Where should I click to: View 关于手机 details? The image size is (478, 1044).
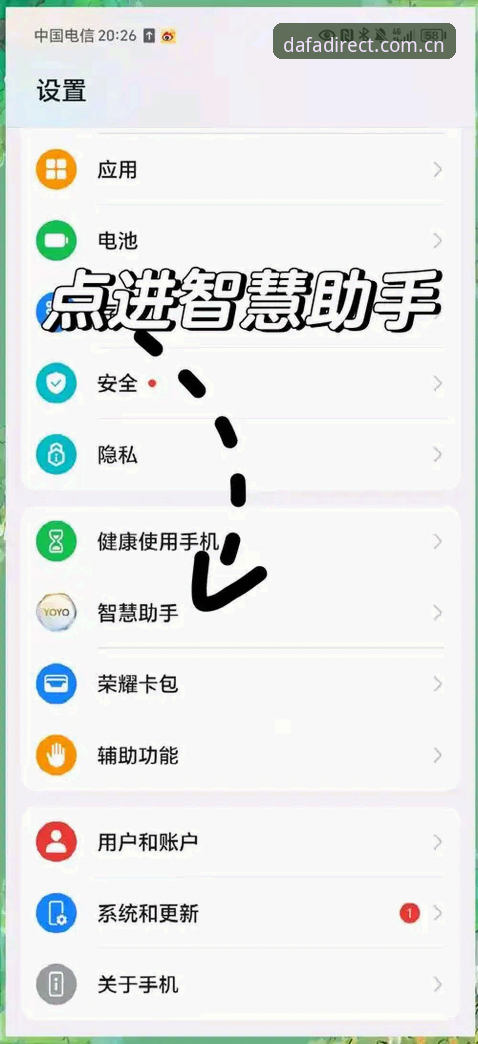(x=240, y=984)
